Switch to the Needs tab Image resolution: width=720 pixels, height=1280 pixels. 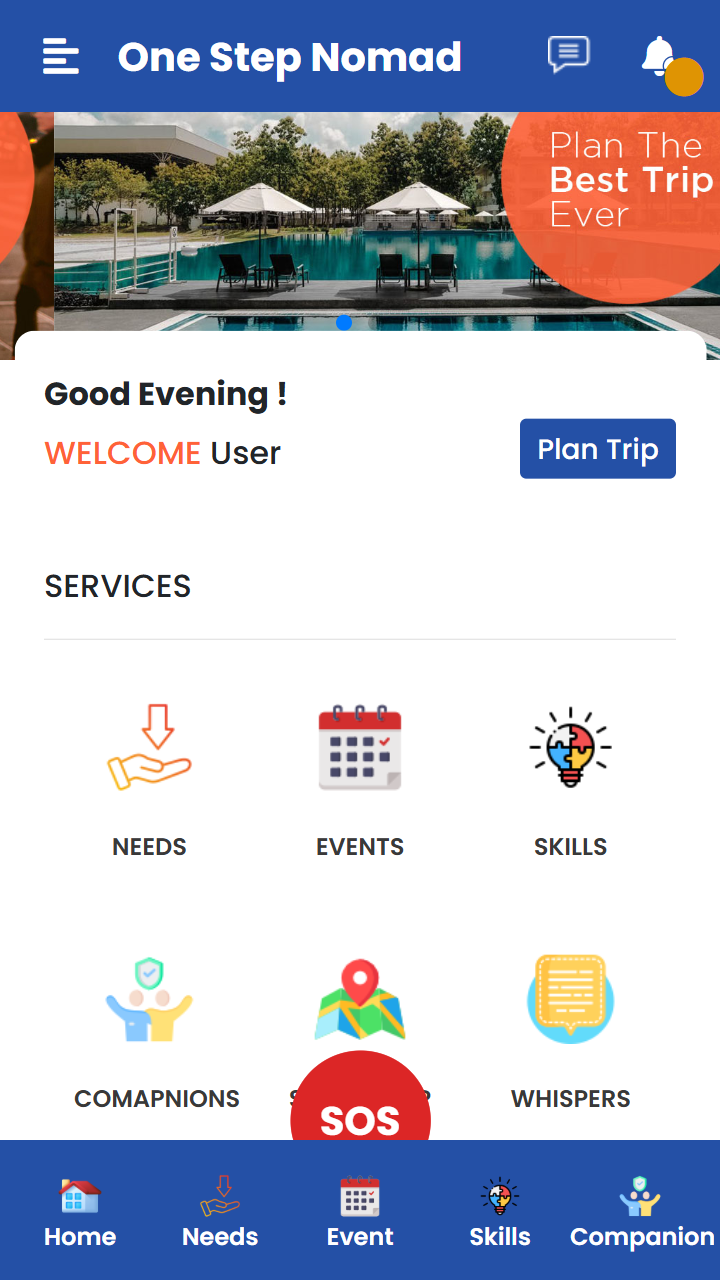[x=220, y=1212]
